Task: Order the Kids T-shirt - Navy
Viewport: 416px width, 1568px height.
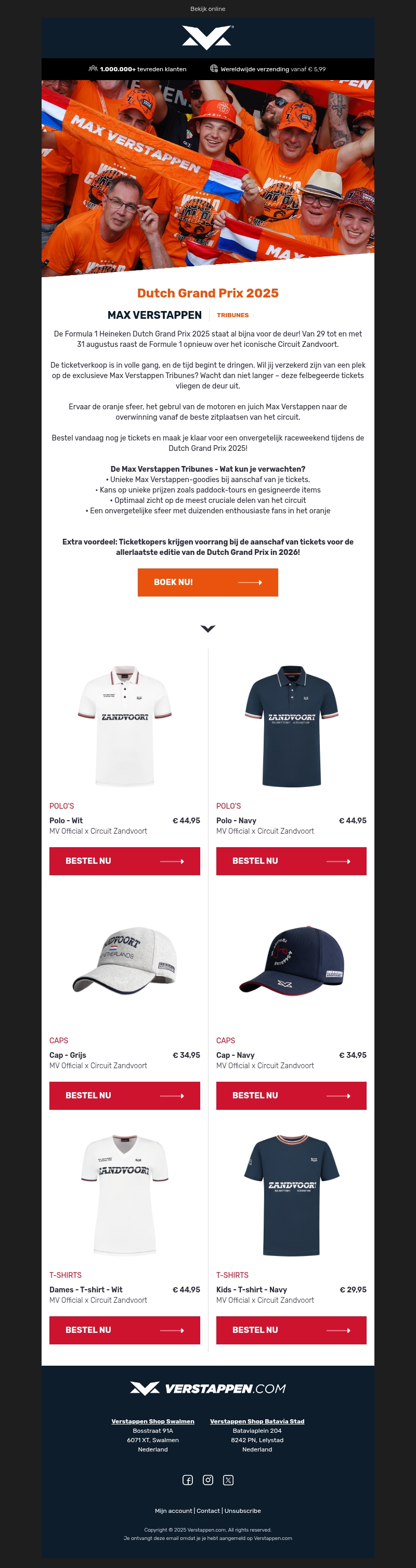Action: point(291,1329)
